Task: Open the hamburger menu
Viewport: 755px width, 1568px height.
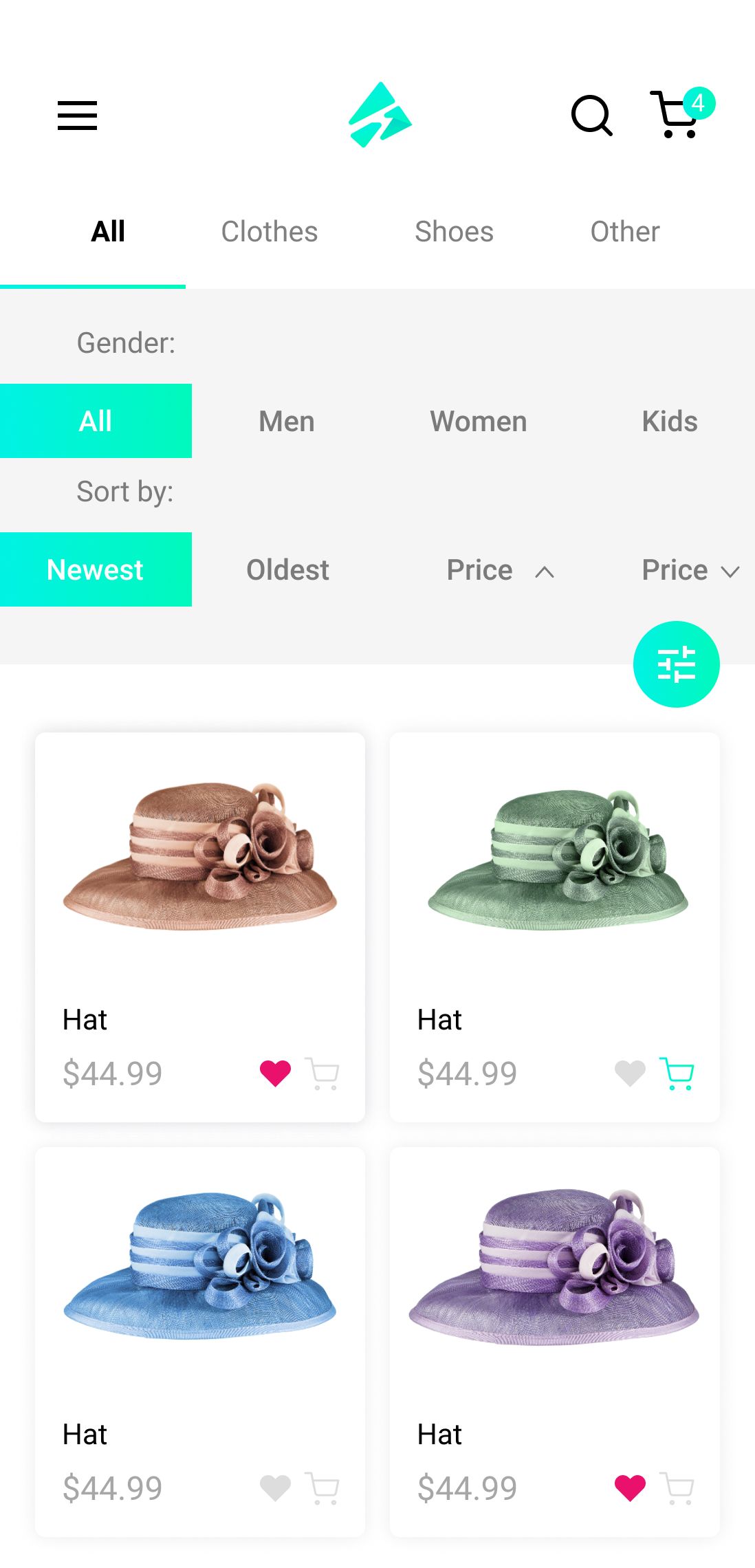Action: click(x=77, y=115)
